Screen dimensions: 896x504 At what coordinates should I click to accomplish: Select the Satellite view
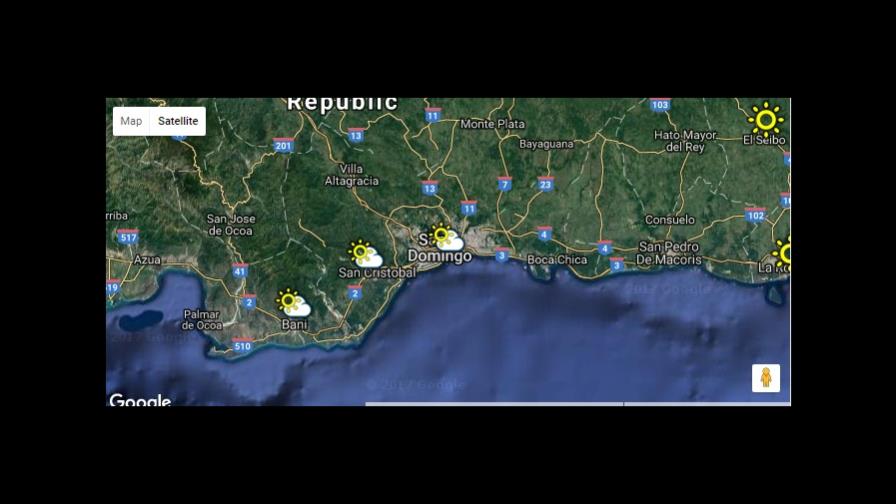pos(178,121)
